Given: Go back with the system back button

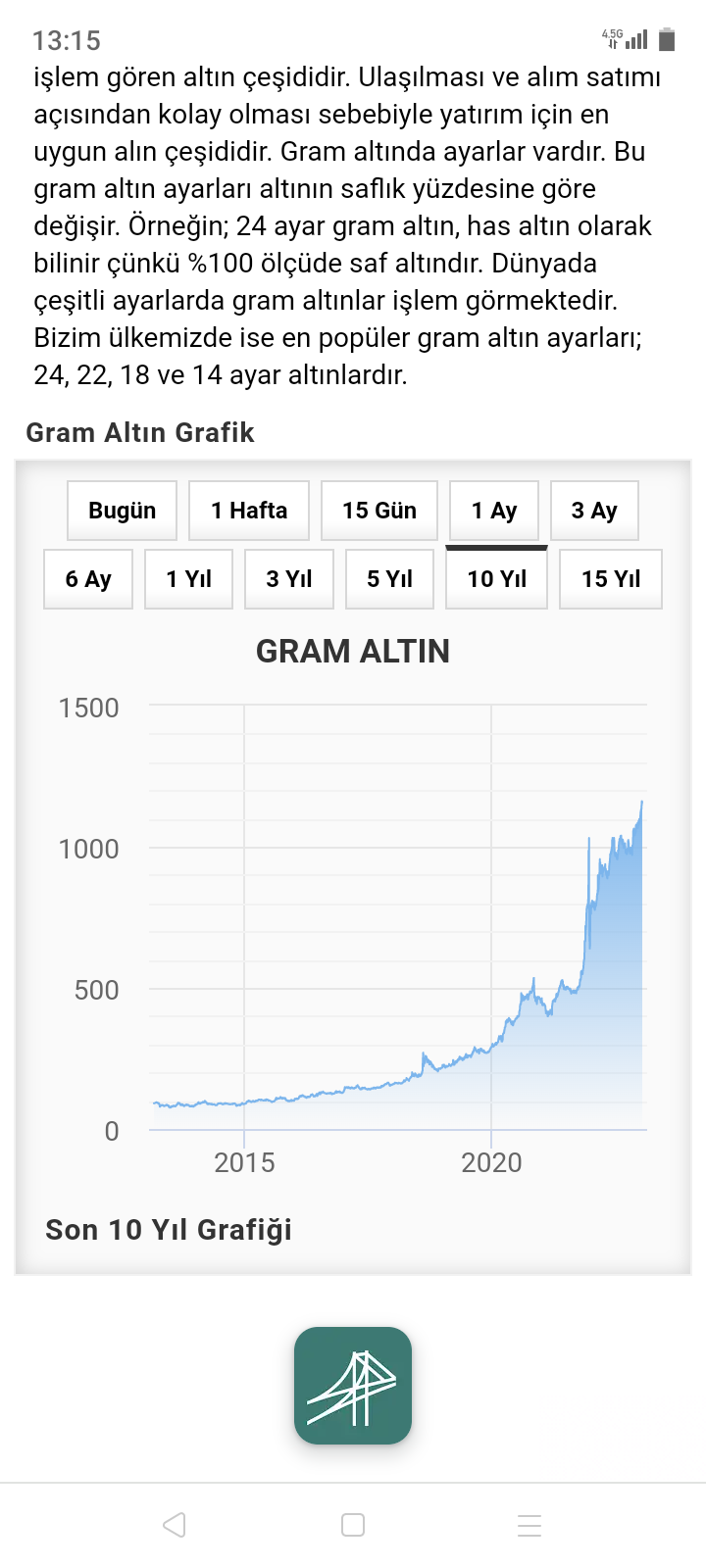Looking at the screenshot, I should click(175, 1525).
